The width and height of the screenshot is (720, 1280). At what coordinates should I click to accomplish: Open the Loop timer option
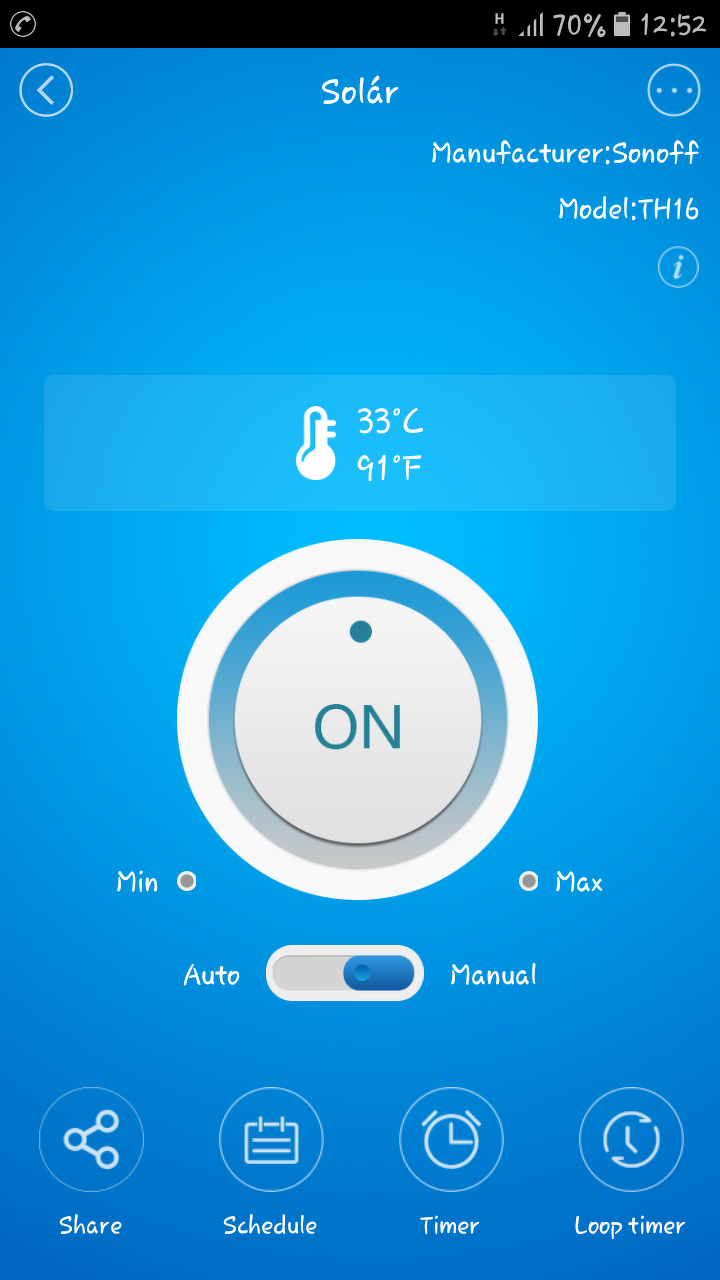pos(631,1140)
